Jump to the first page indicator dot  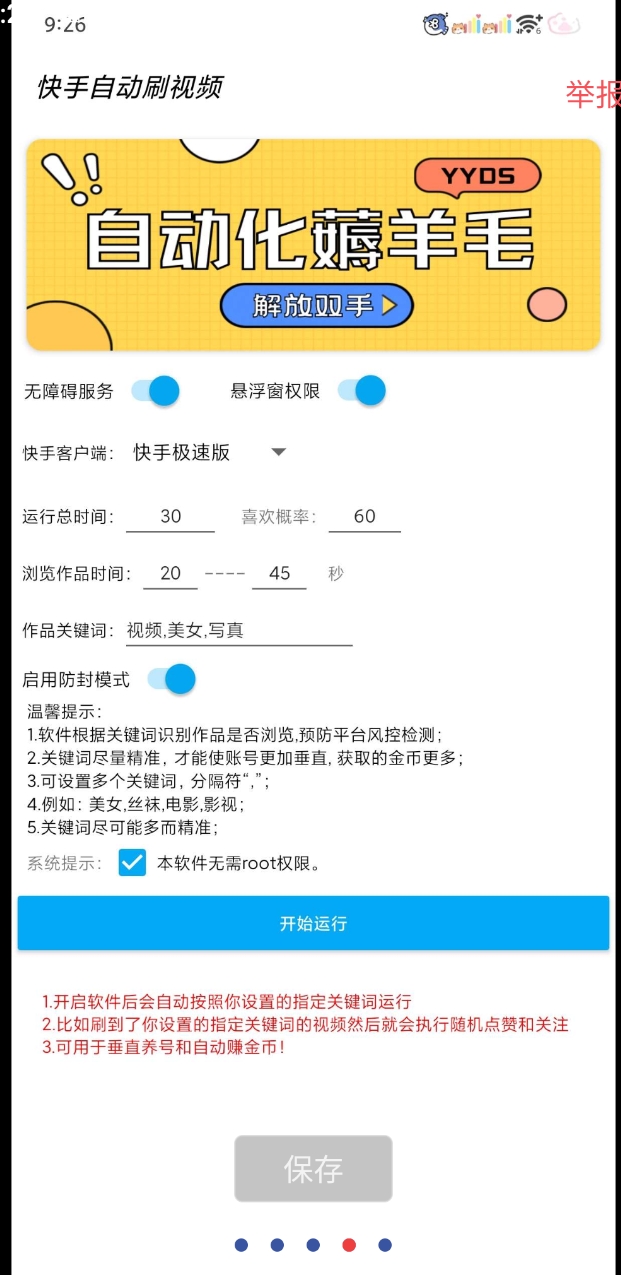point(241,1245)
